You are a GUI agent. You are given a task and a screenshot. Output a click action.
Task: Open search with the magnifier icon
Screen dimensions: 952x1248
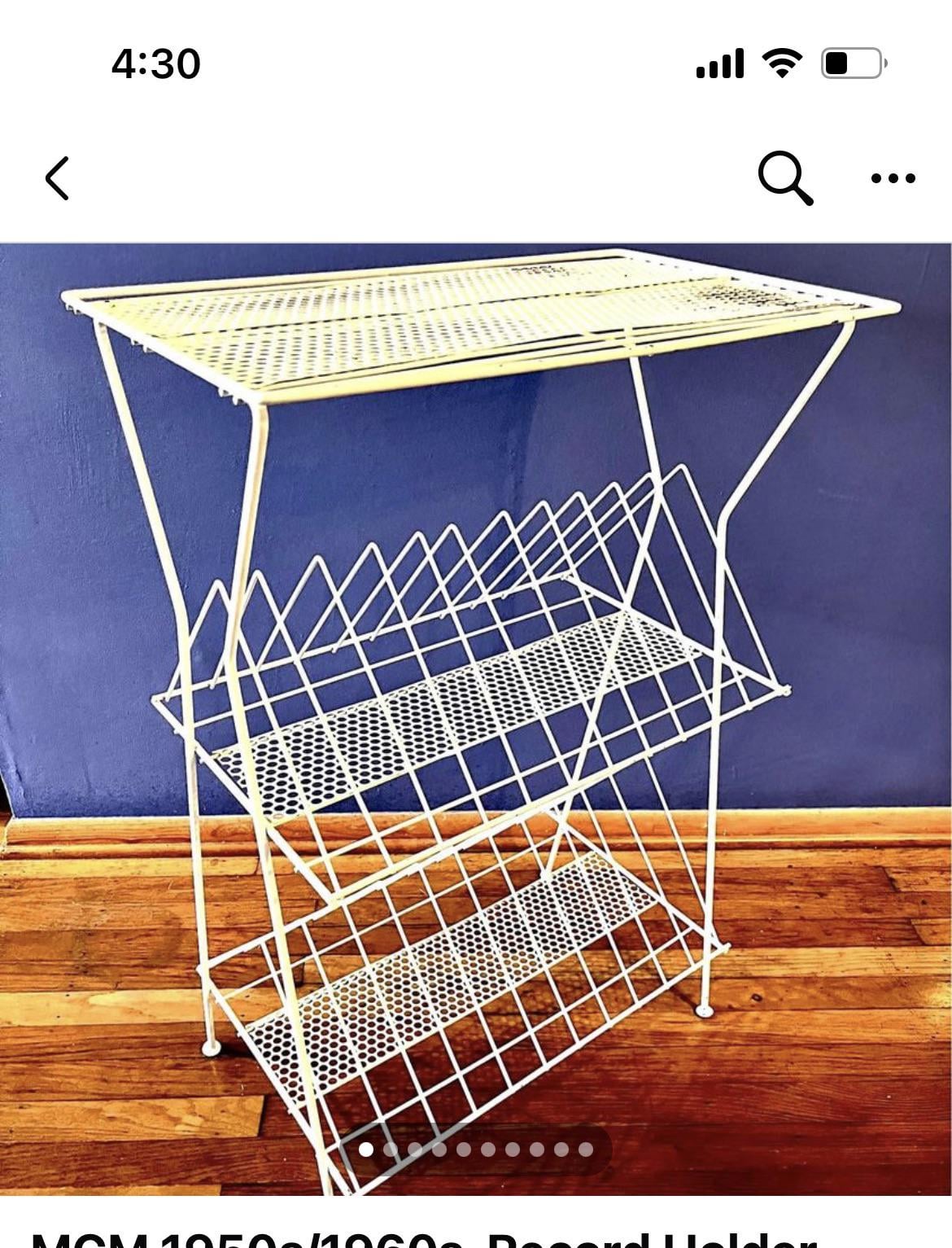784,177
